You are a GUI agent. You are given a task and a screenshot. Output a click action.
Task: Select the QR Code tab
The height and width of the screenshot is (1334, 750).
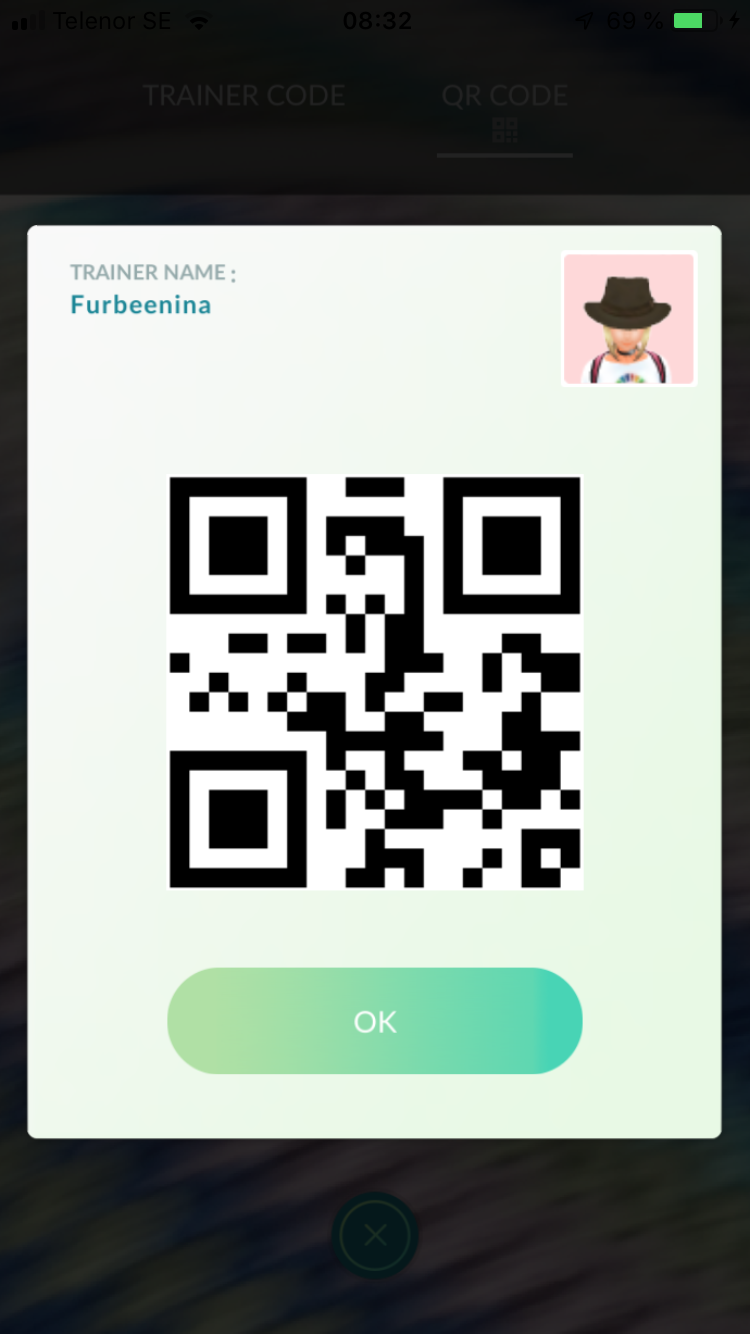(x=505, y=110)
